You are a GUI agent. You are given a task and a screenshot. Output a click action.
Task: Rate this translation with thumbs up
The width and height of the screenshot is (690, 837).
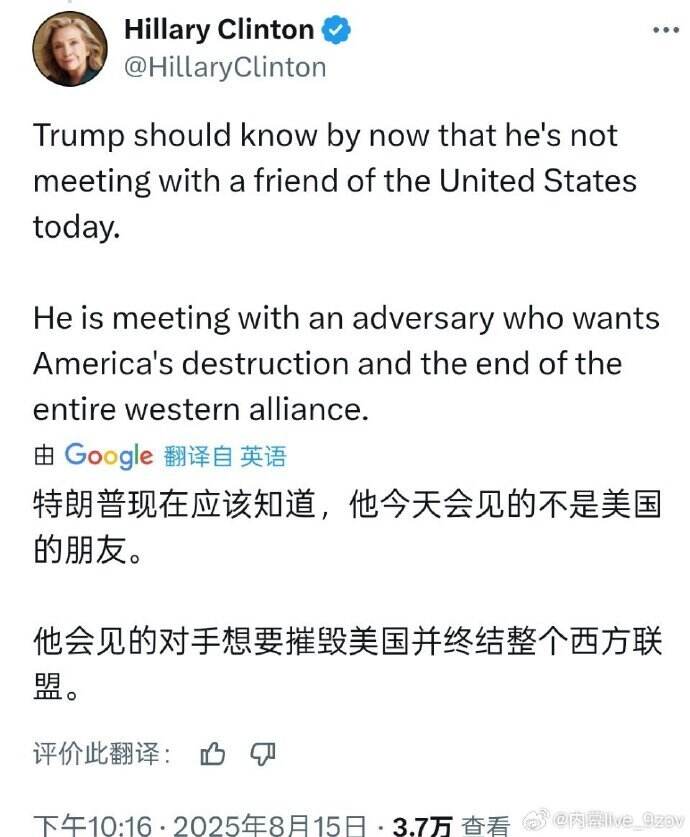[x=212, y=754]
